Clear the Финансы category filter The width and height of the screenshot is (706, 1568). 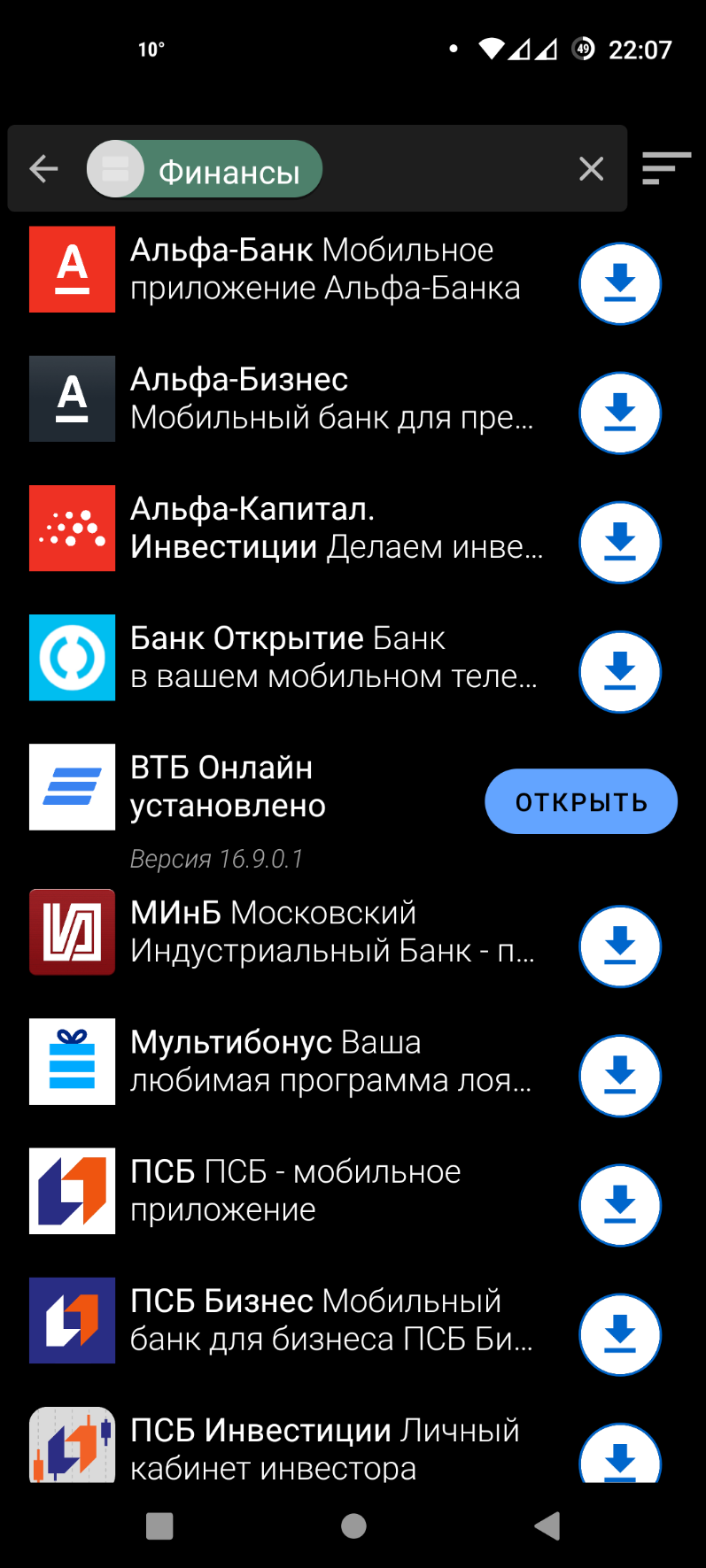tap(591, 168)
